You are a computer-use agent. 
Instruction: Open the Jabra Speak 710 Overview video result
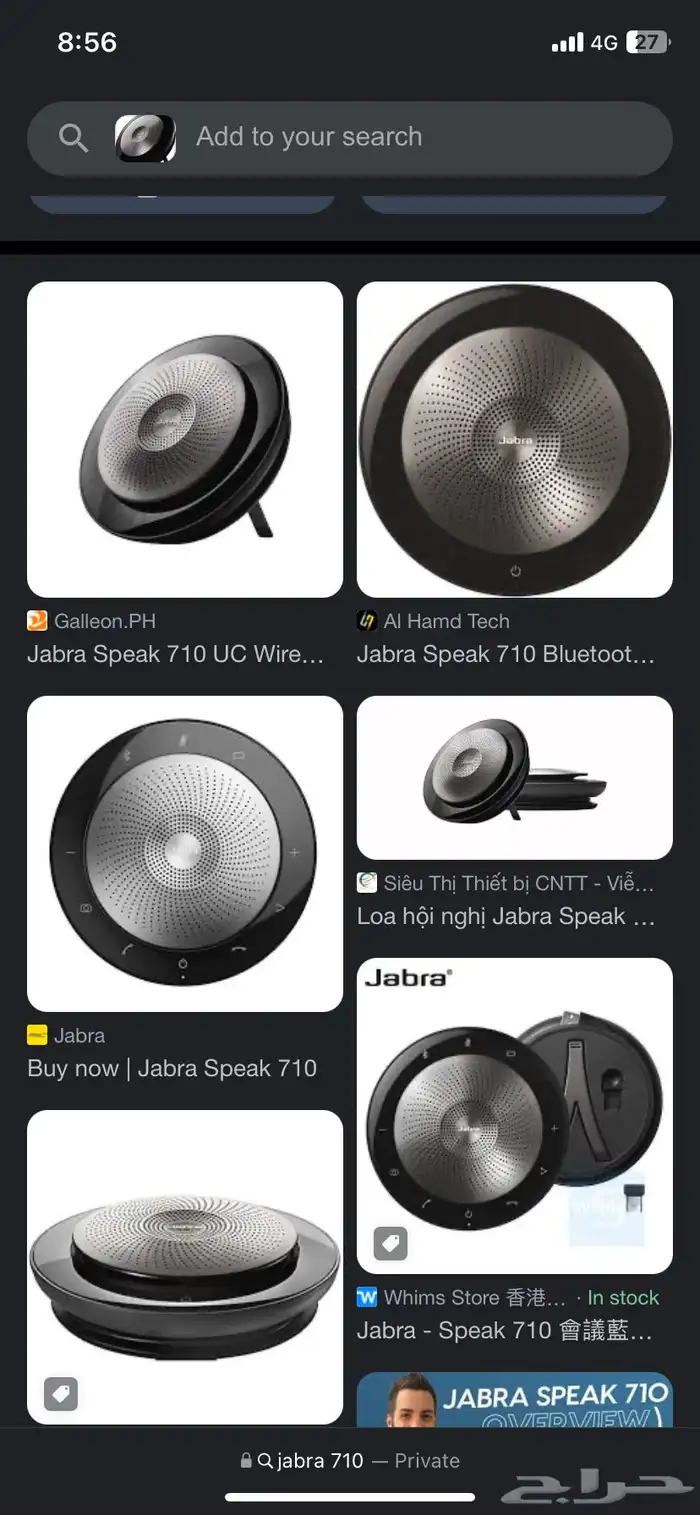[x=514, y=1400]
